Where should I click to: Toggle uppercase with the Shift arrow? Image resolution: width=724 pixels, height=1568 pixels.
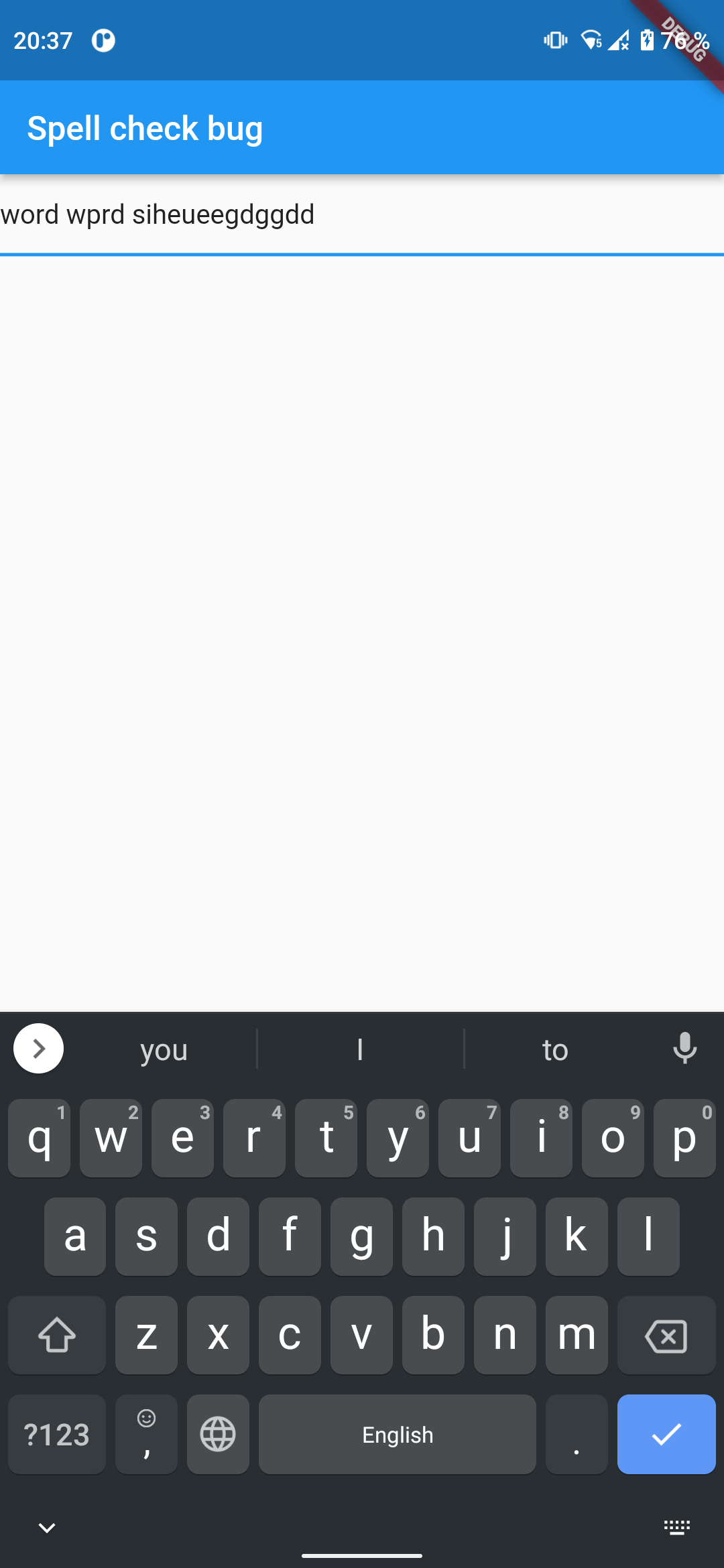point(56,1335)
